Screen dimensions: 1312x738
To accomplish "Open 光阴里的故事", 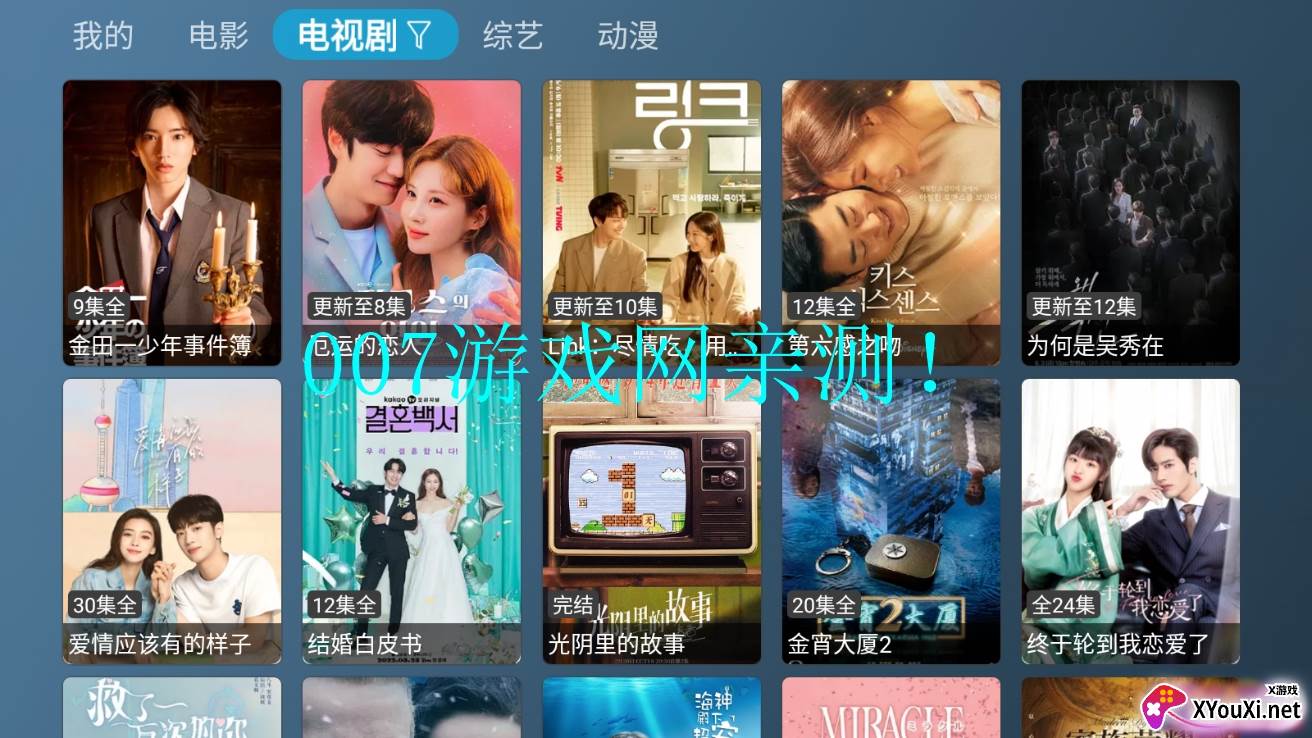I will [652, 520].
